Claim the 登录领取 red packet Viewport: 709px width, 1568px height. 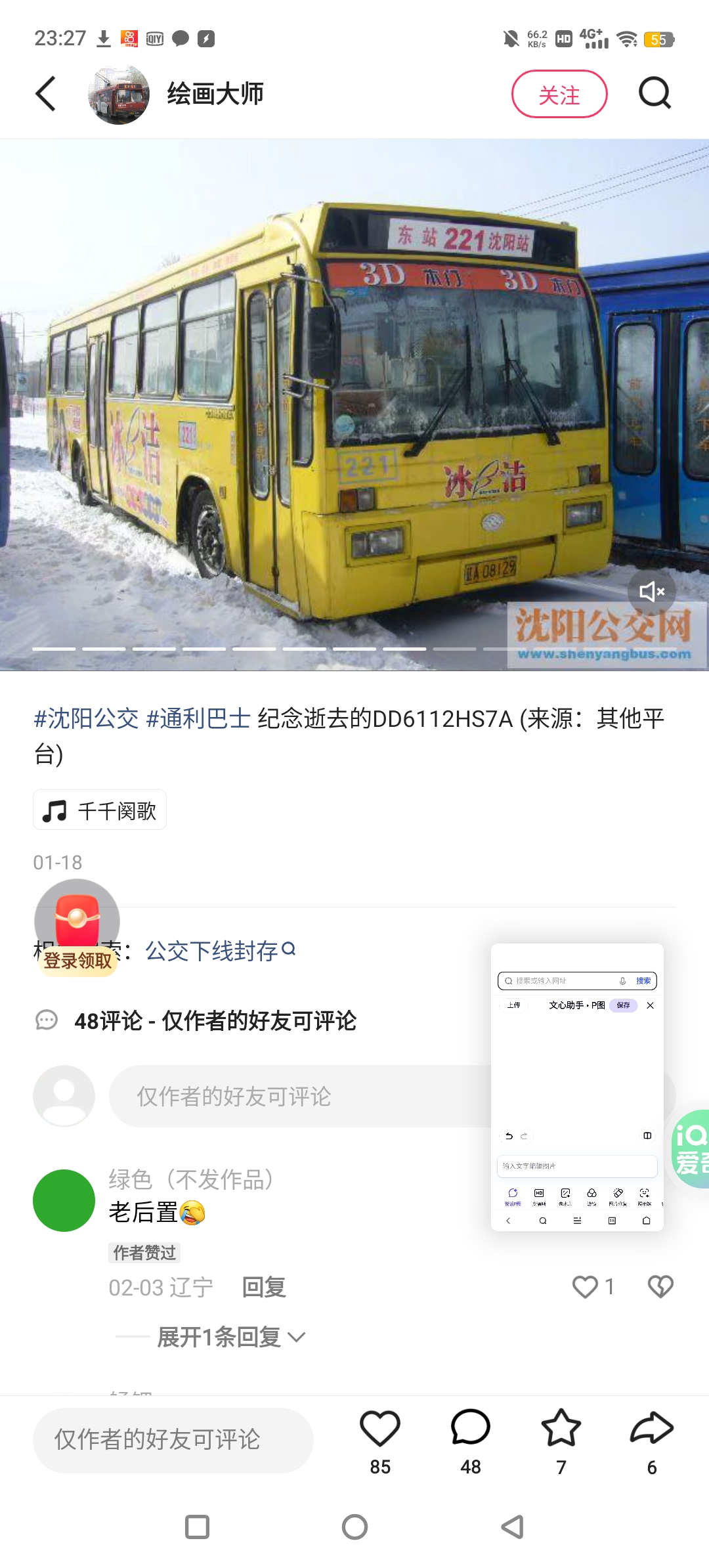tap(77, 928)
